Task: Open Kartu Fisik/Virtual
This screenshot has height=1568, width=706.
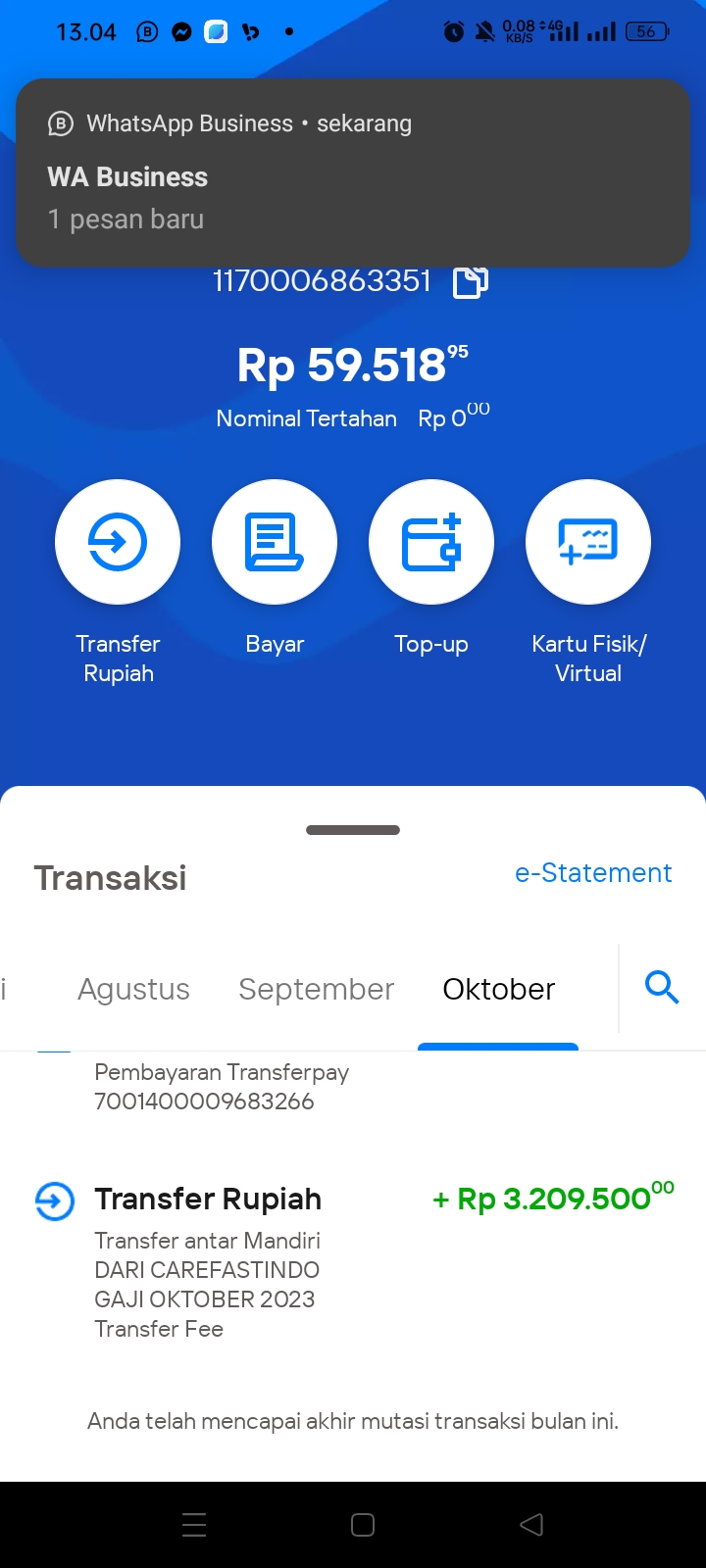Action: [588, 542]
